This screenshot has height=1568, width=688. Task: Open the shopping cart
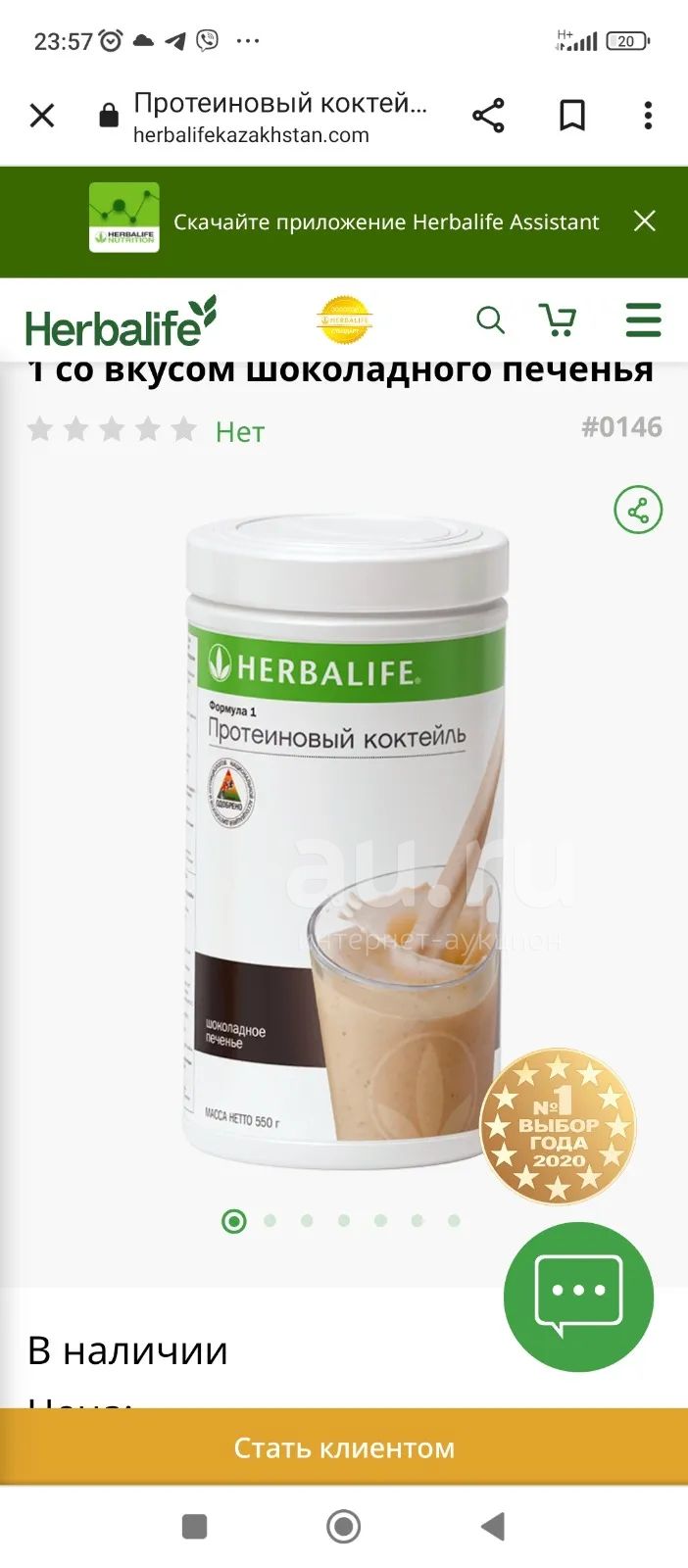(x=558, y=319)
